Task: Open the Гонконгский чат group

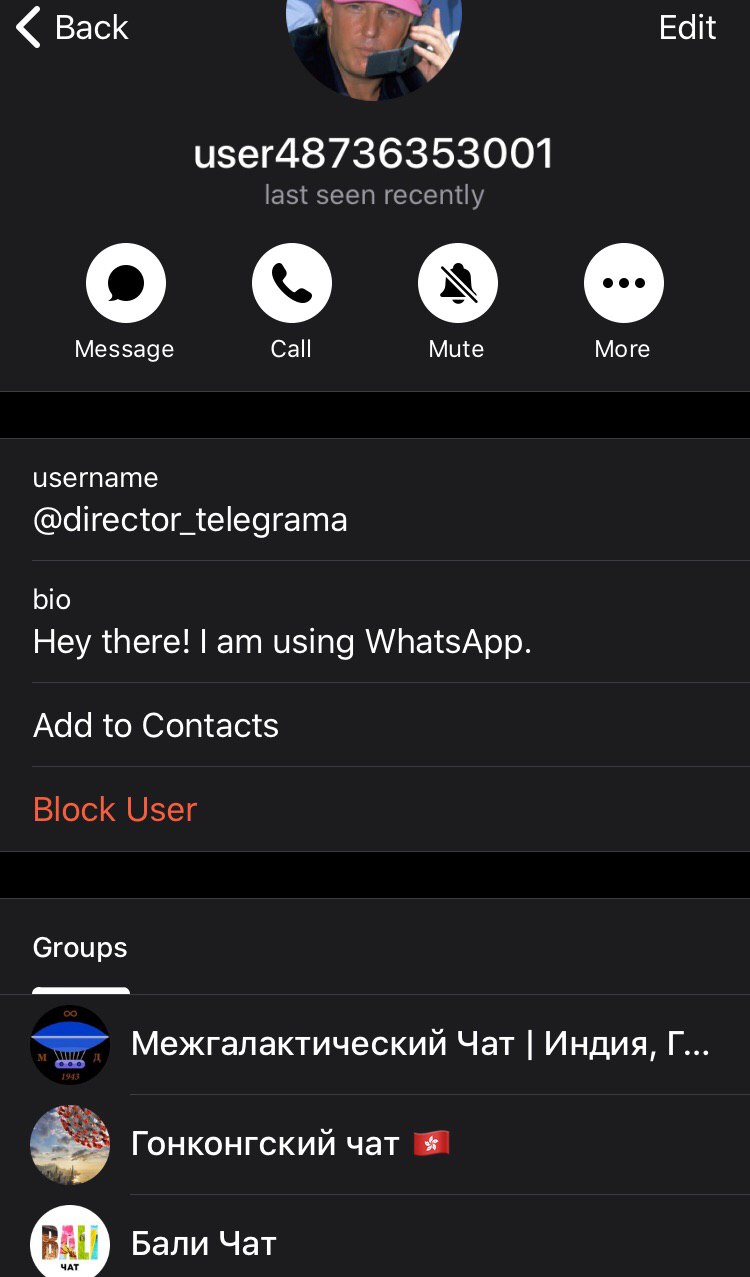Action: coord(375,1144)
